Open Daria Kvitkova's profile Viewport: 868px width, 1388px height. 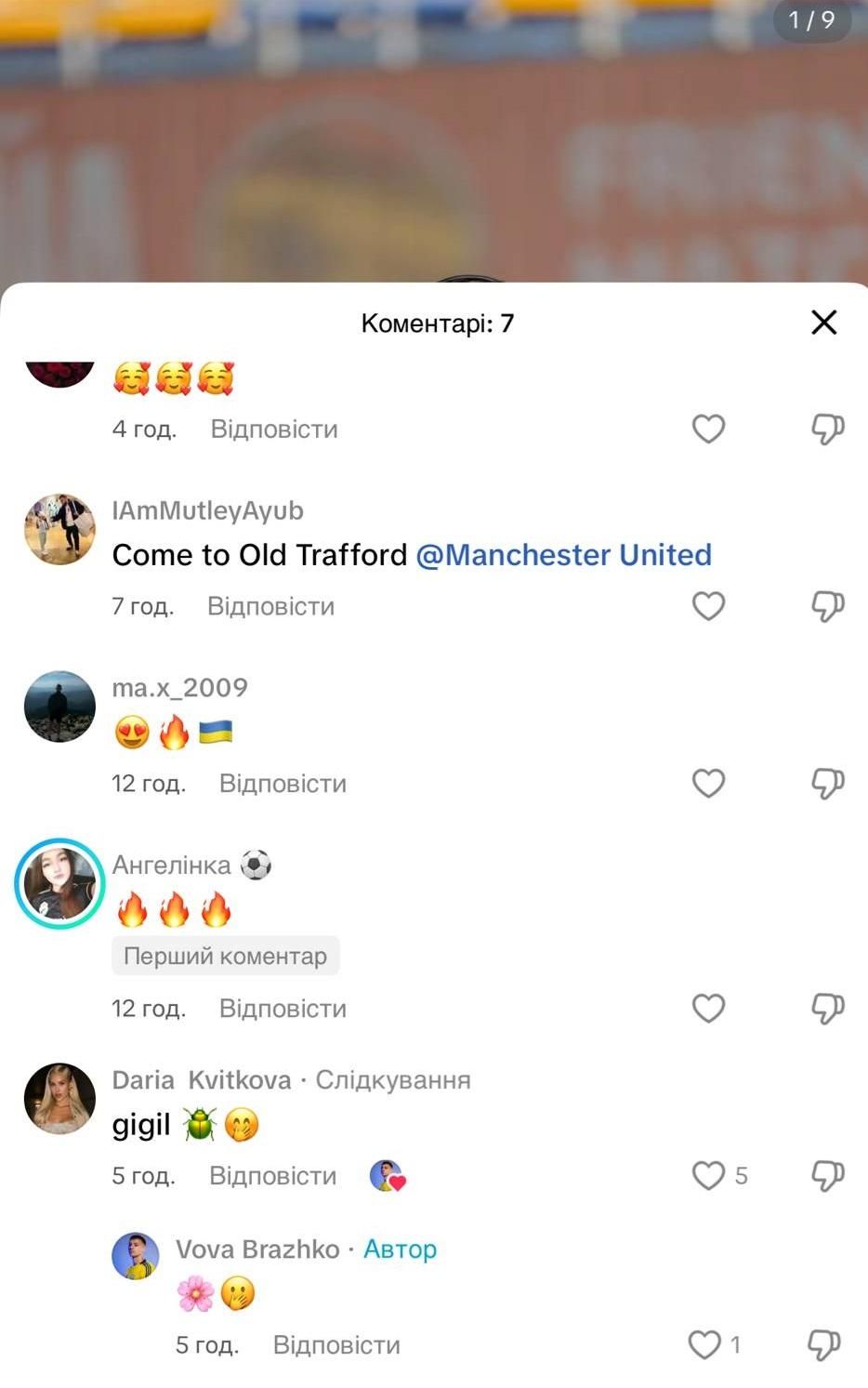(x=59, y=1099)
